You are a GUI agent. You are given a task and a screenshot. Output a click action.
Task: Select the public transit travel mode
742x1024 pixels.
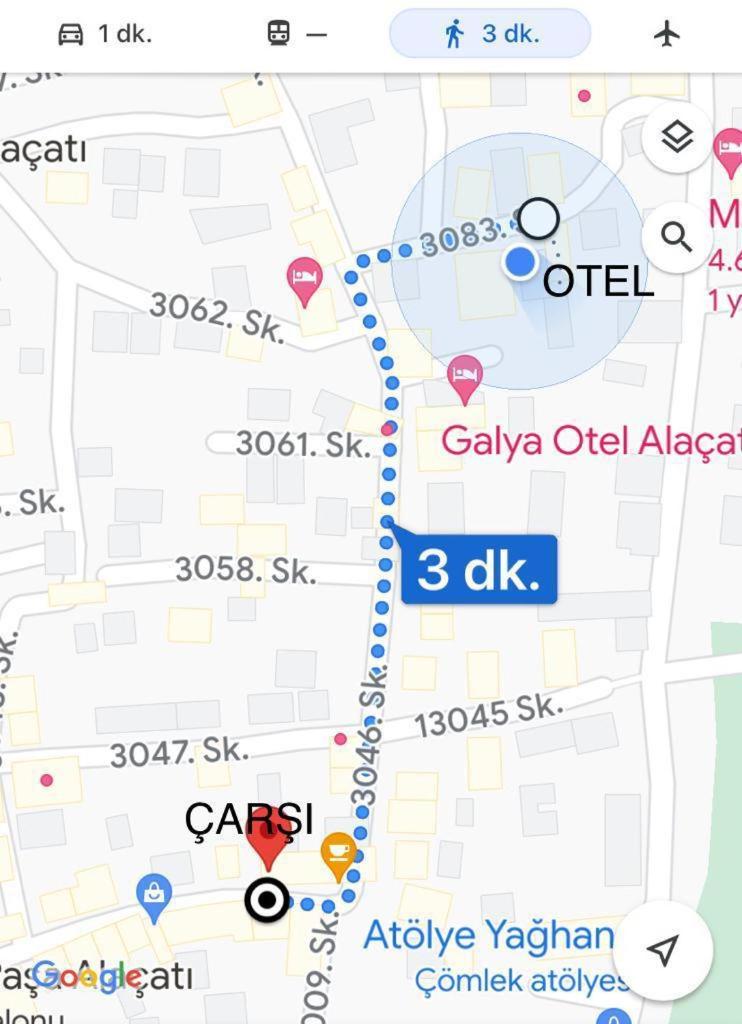pos(297,34)
